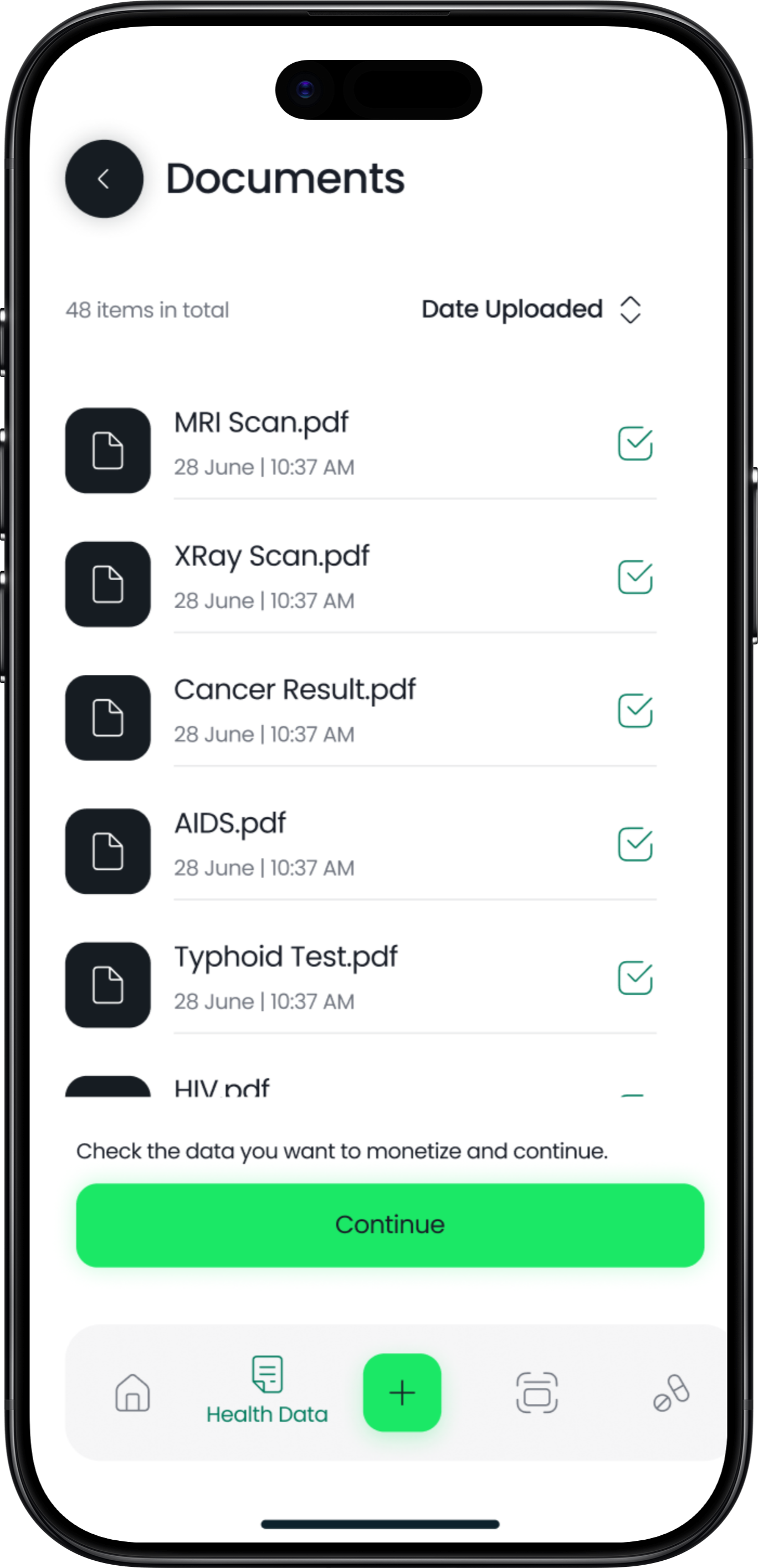Open the scan tab
Viewport: 758px width, 1568px height.
(x=536, y=1393)
